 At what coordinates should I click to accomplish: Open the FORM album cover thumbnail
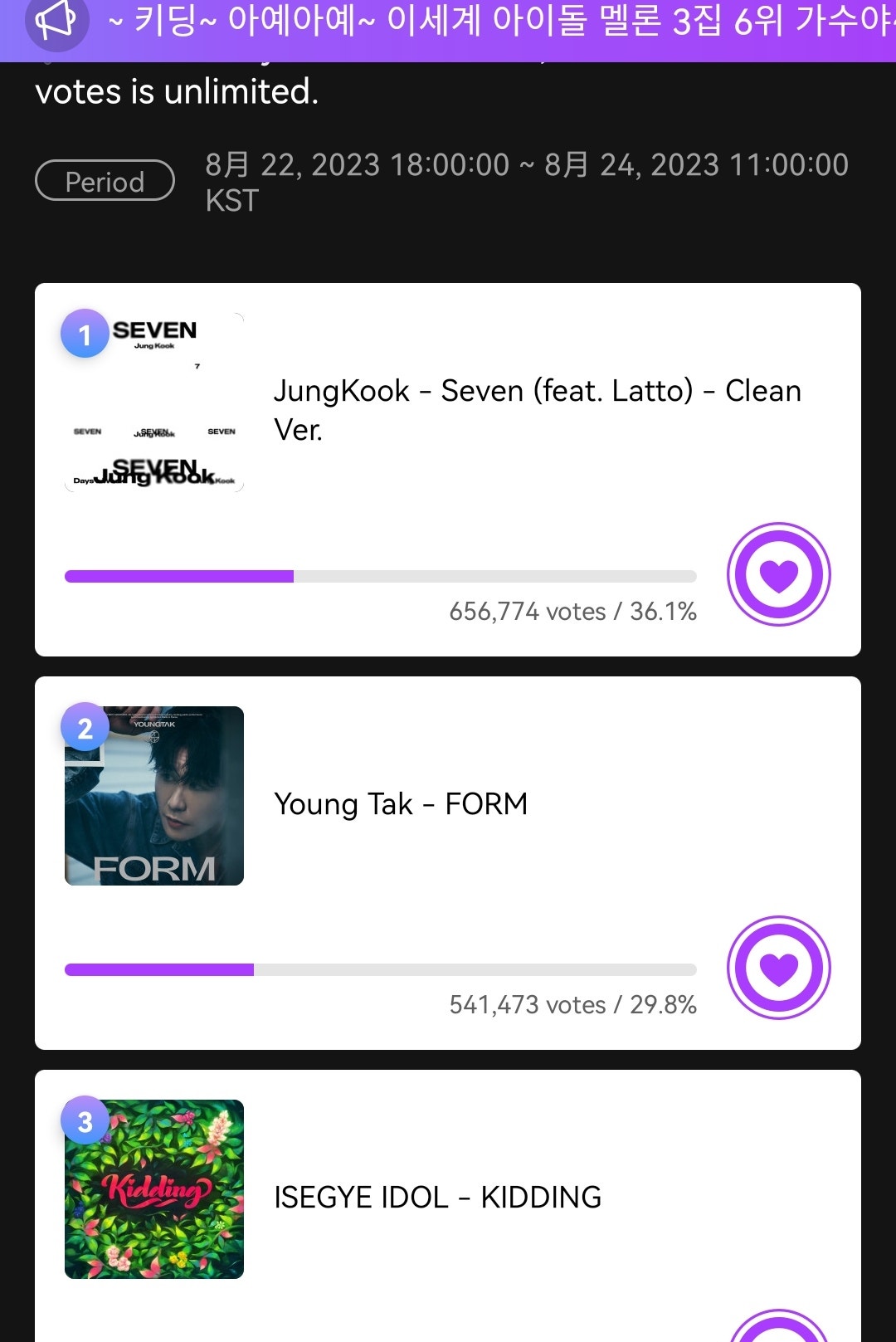pos(154,793)
